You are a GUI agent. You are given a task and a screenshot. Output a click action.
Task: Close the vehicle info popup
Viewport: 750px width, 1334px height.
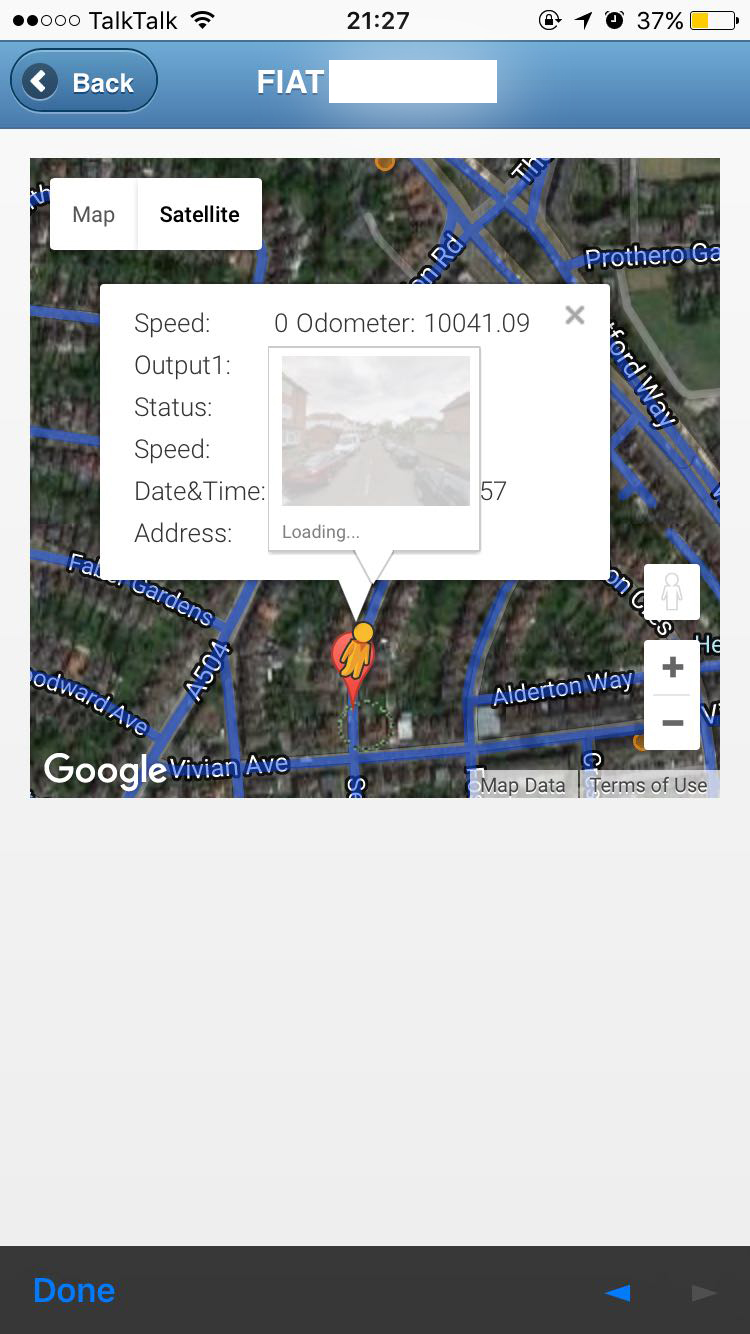click(574, 316)
